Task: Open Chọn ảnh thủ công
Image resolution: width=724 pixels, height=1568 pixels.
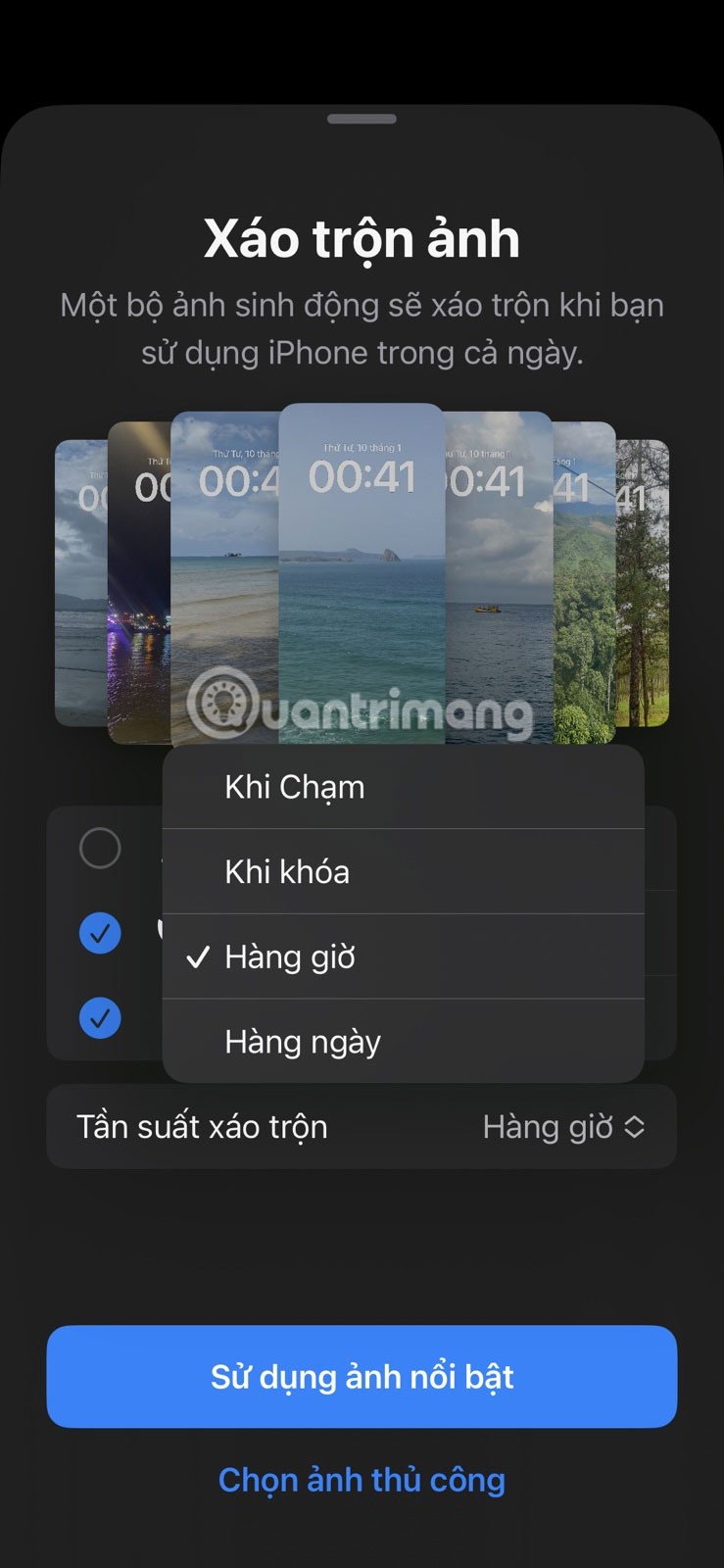Action: click(x=362, y=1479)
